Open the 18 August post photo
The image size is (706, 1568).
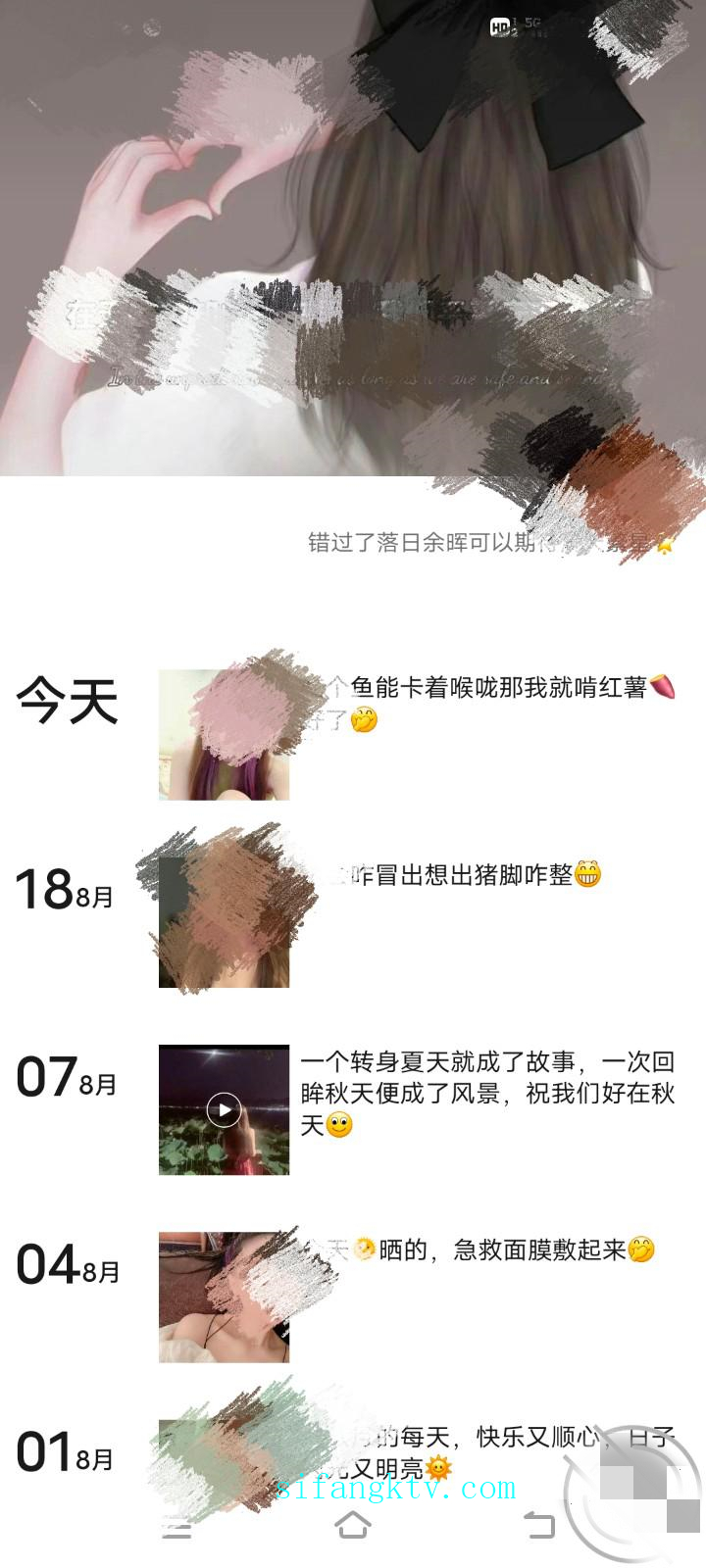(224, 921)
